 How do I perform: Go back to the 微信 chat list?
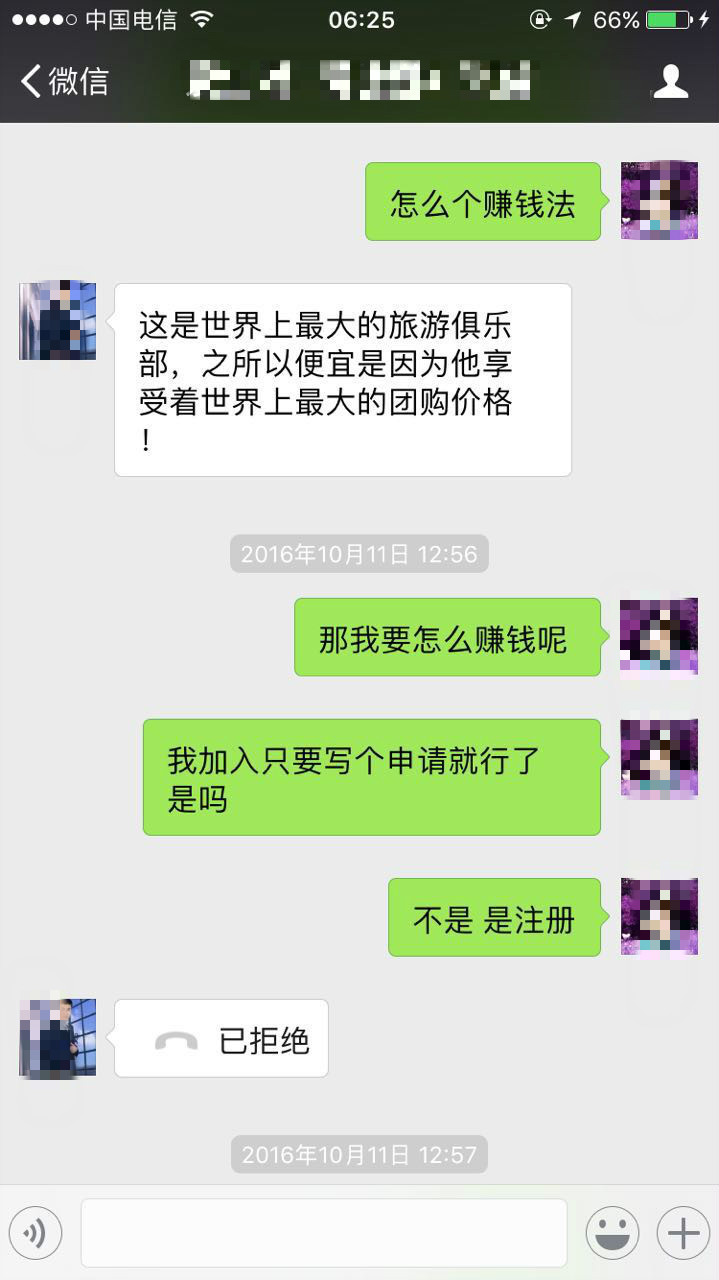point(64,81)
